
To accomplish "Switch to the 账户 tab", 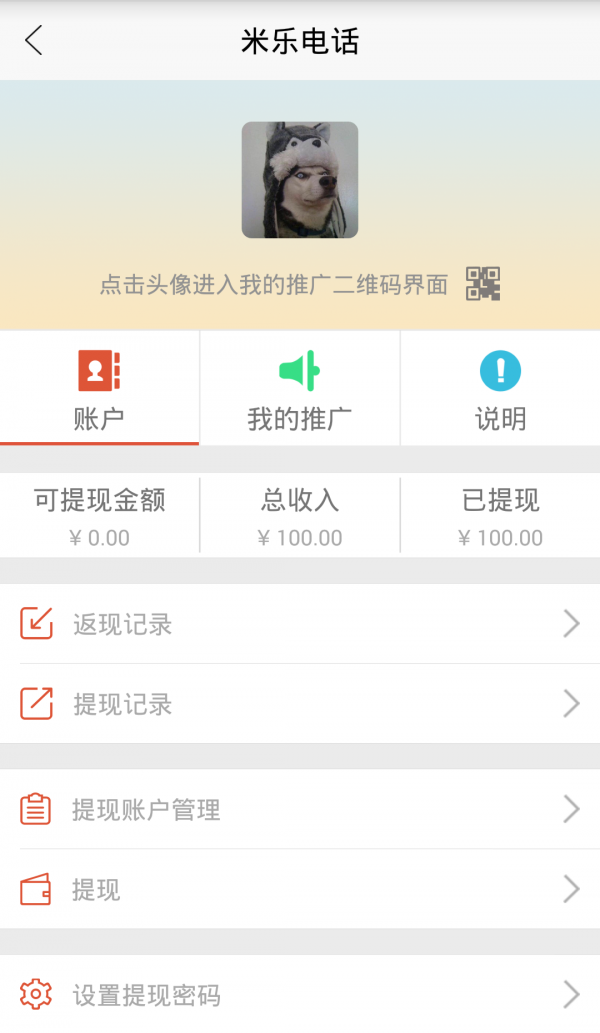I will click(x=99, y=390).
